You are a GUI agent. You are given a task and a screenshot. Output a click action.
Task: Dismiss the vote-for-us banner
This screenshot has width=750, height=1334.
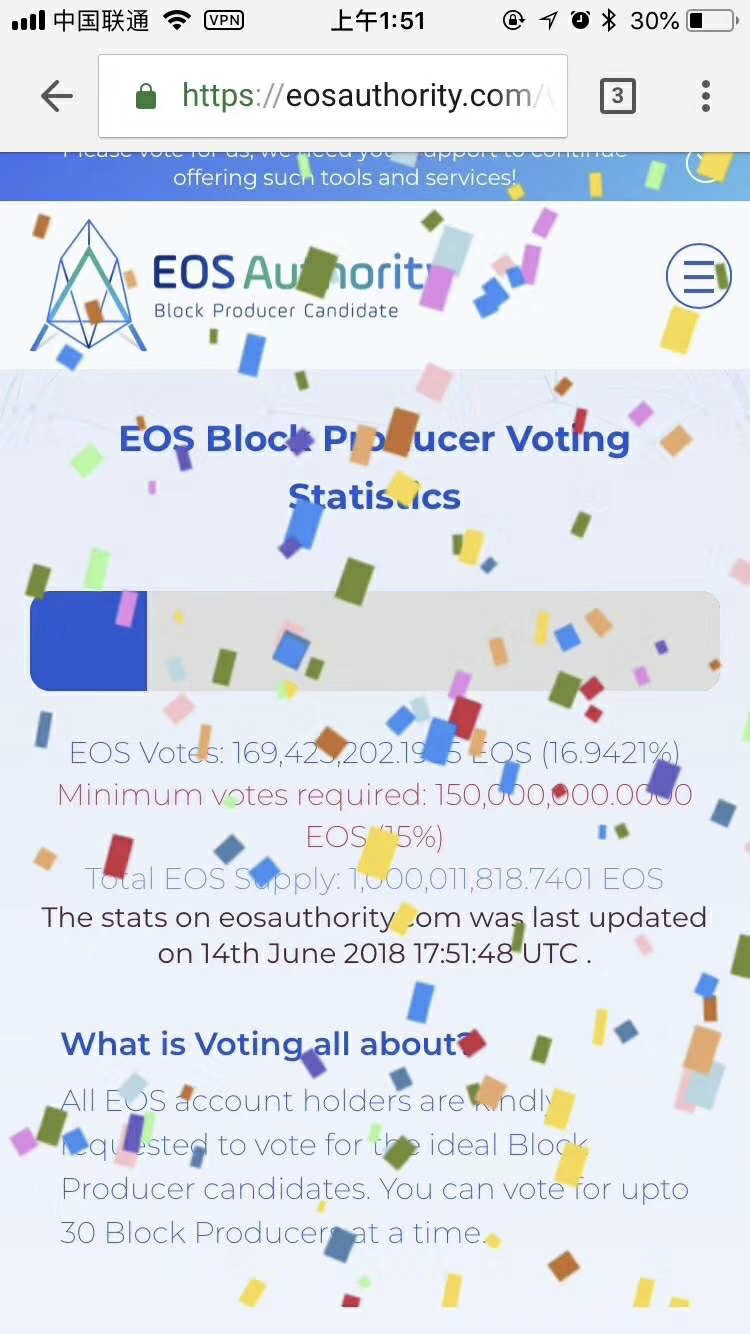coord(707,163)
